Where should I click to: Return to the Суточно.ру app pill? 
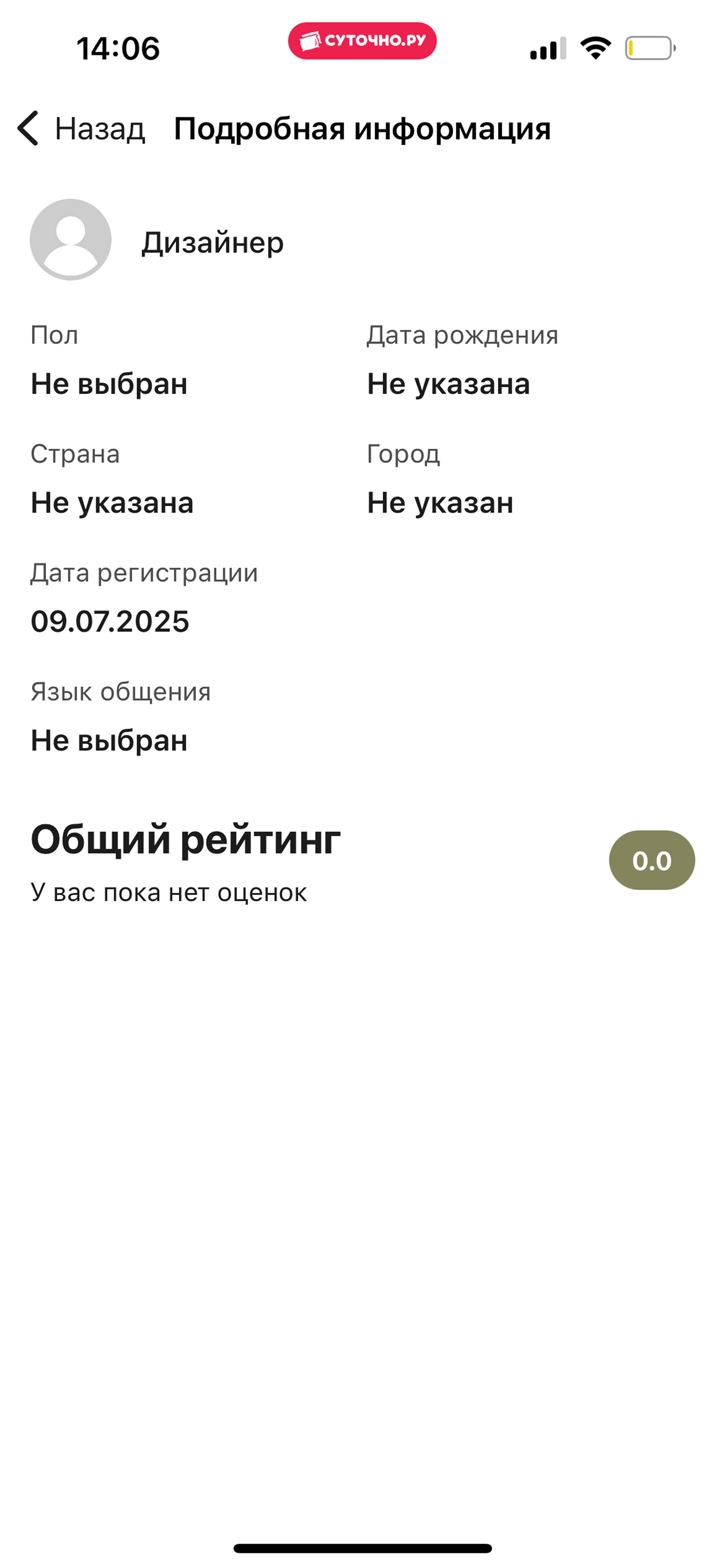click(362, 41)
